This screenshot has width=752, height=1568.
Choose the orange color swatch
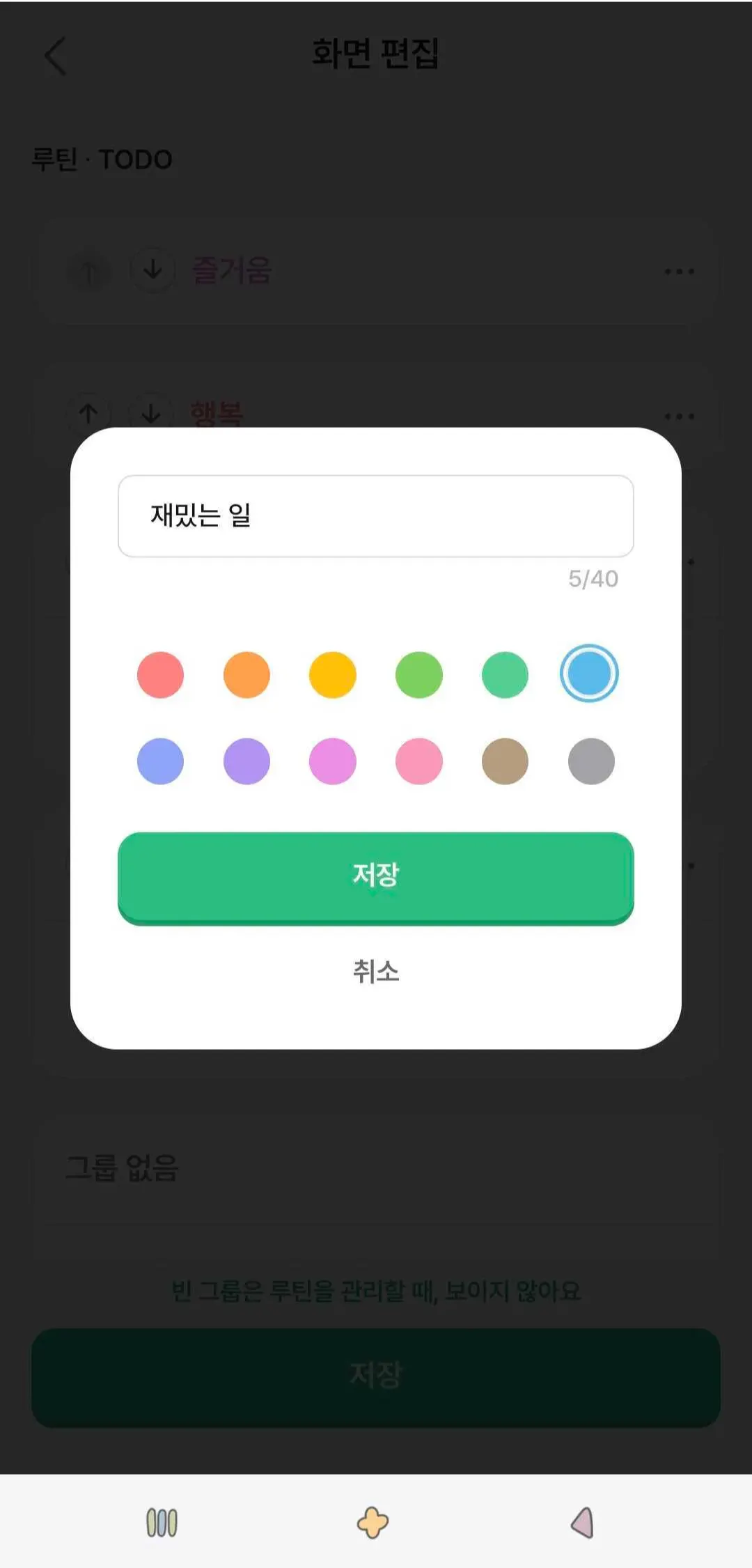(x=246, y=675)
